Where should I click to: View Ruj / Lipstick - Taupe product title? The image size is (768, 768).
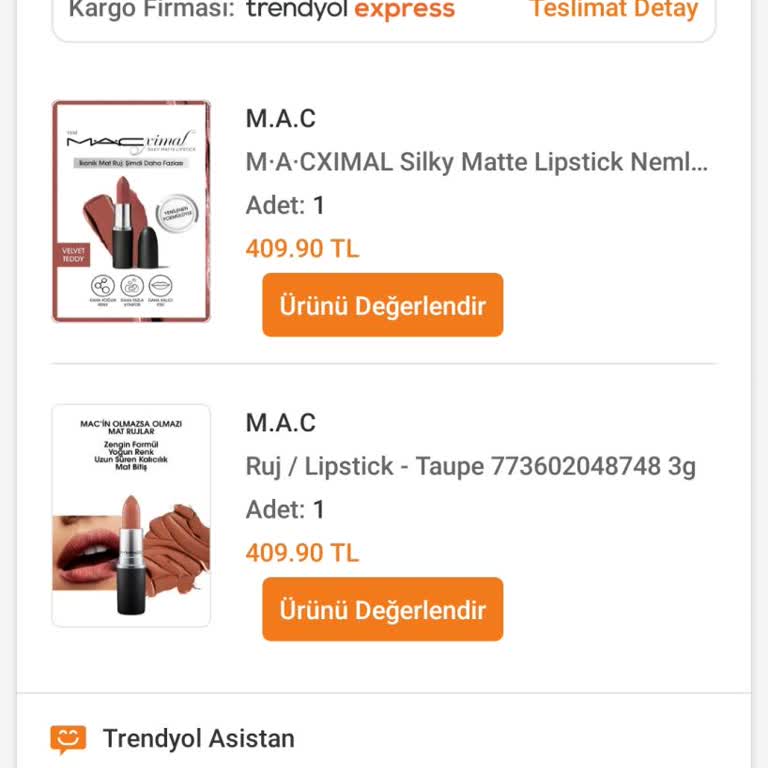coord(470,466)
